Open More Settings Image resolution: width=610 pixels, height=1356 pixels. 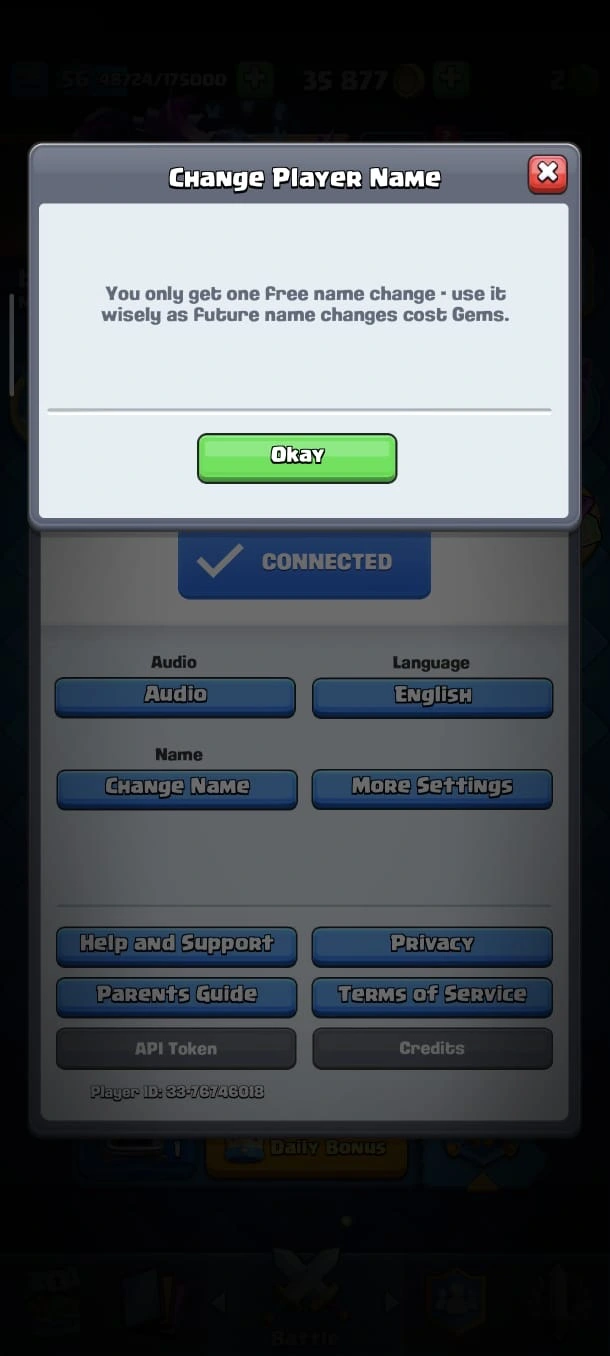point(432,788)
